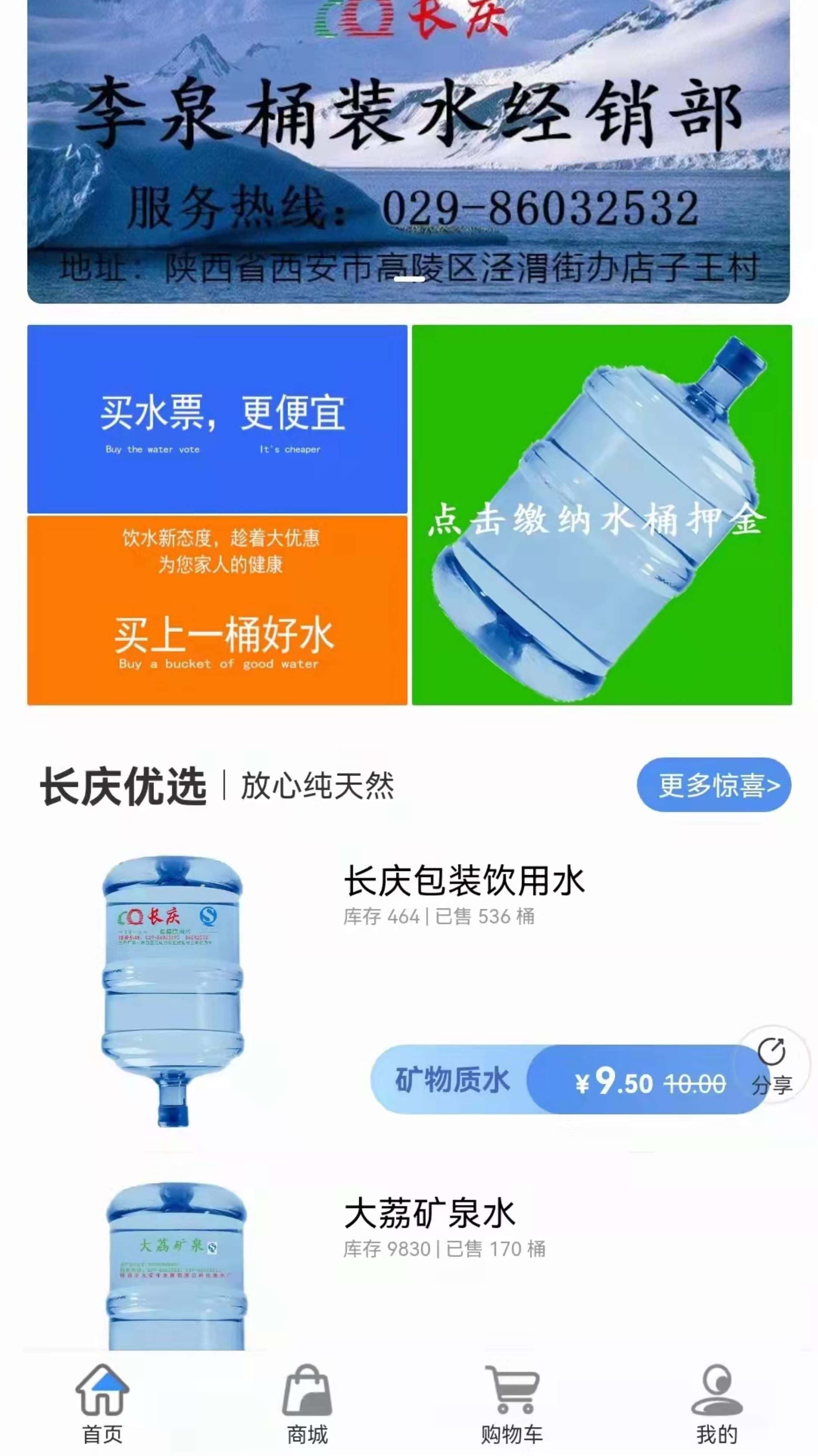This screenshot has height=1456, width=818.
Task: Open the 长庆包装饮用水 product
Action: 463,880
